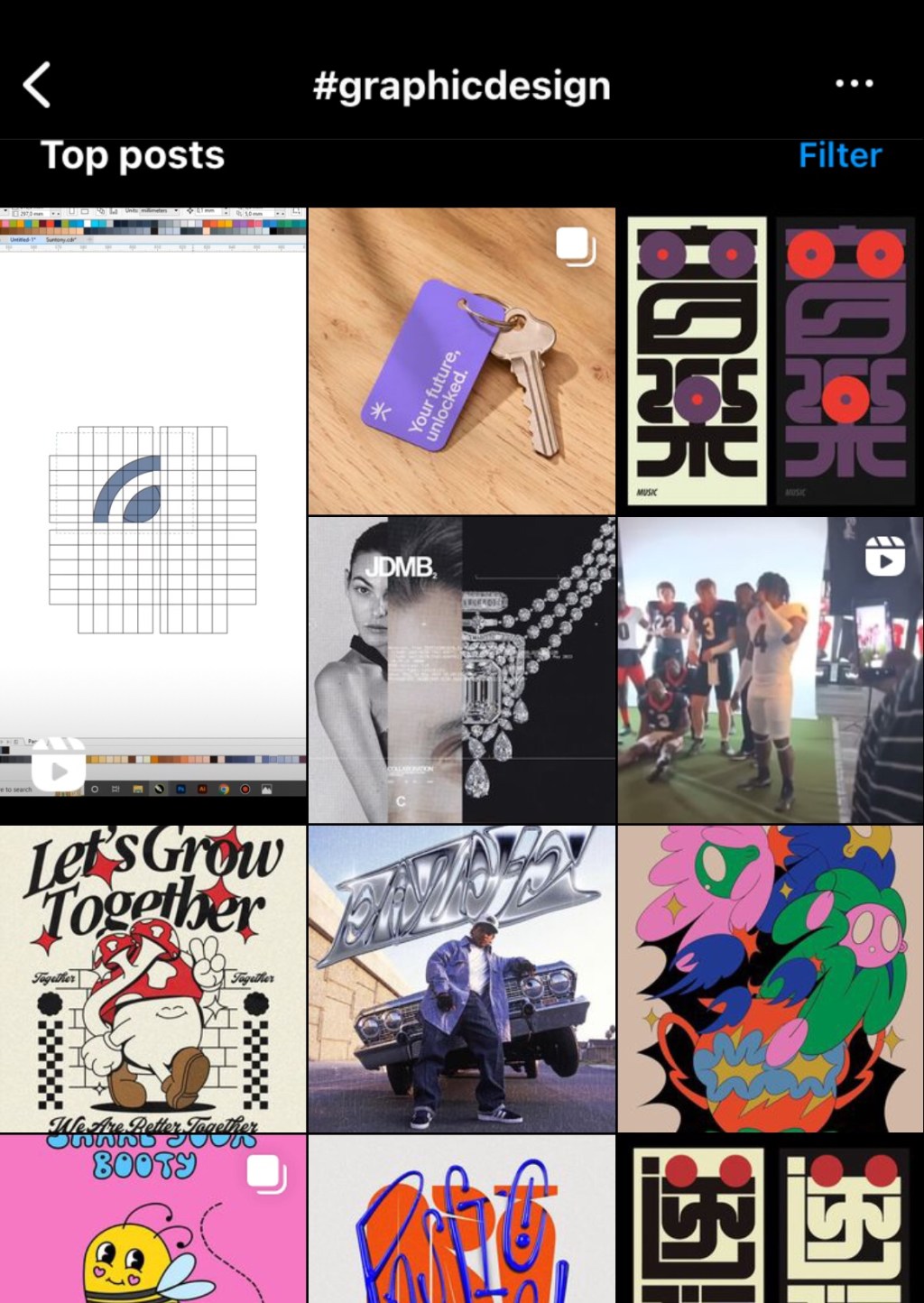924x1303 pixels.
Task: Open the colorful plant vase illustration
Action: [770, 978]
